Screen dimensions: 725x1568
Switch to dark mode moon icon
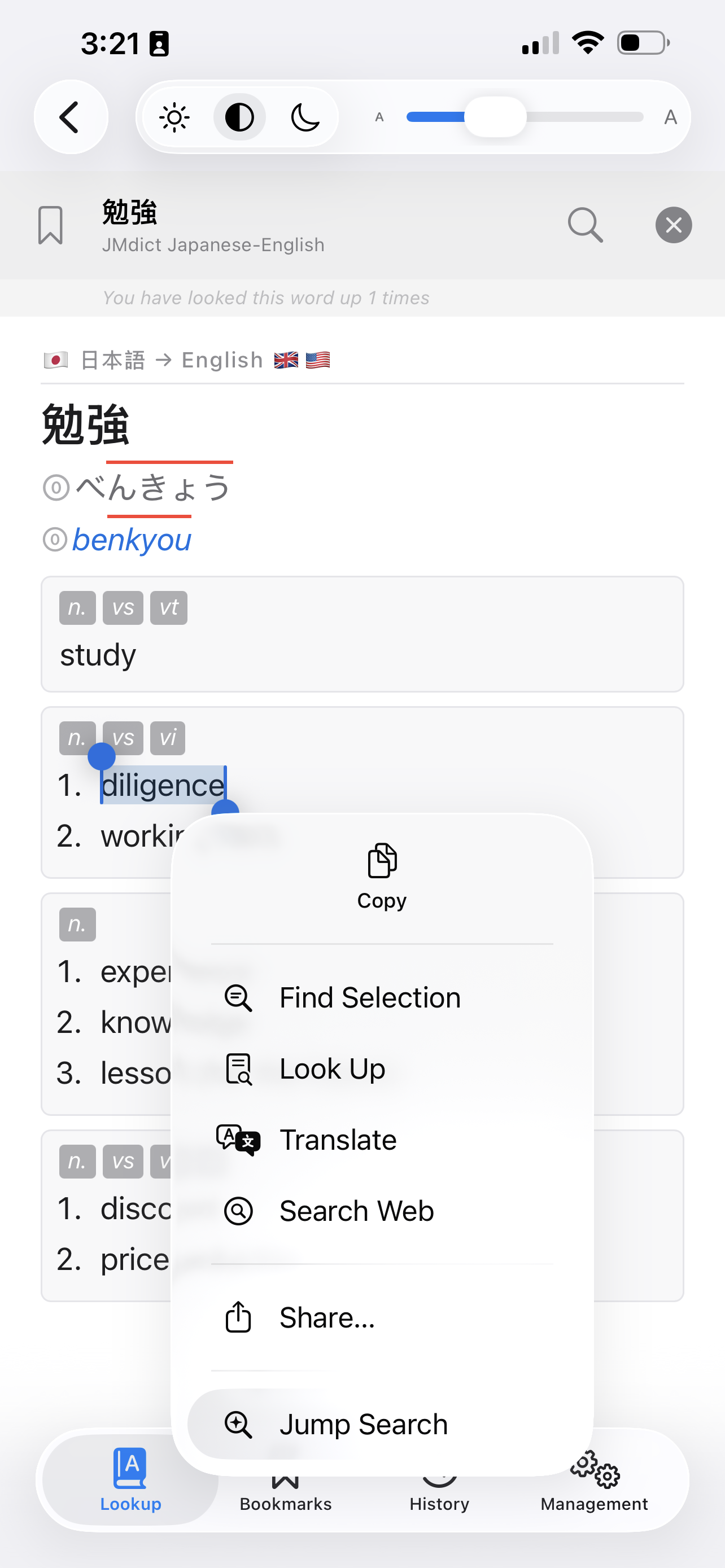[x=305, y=117]
